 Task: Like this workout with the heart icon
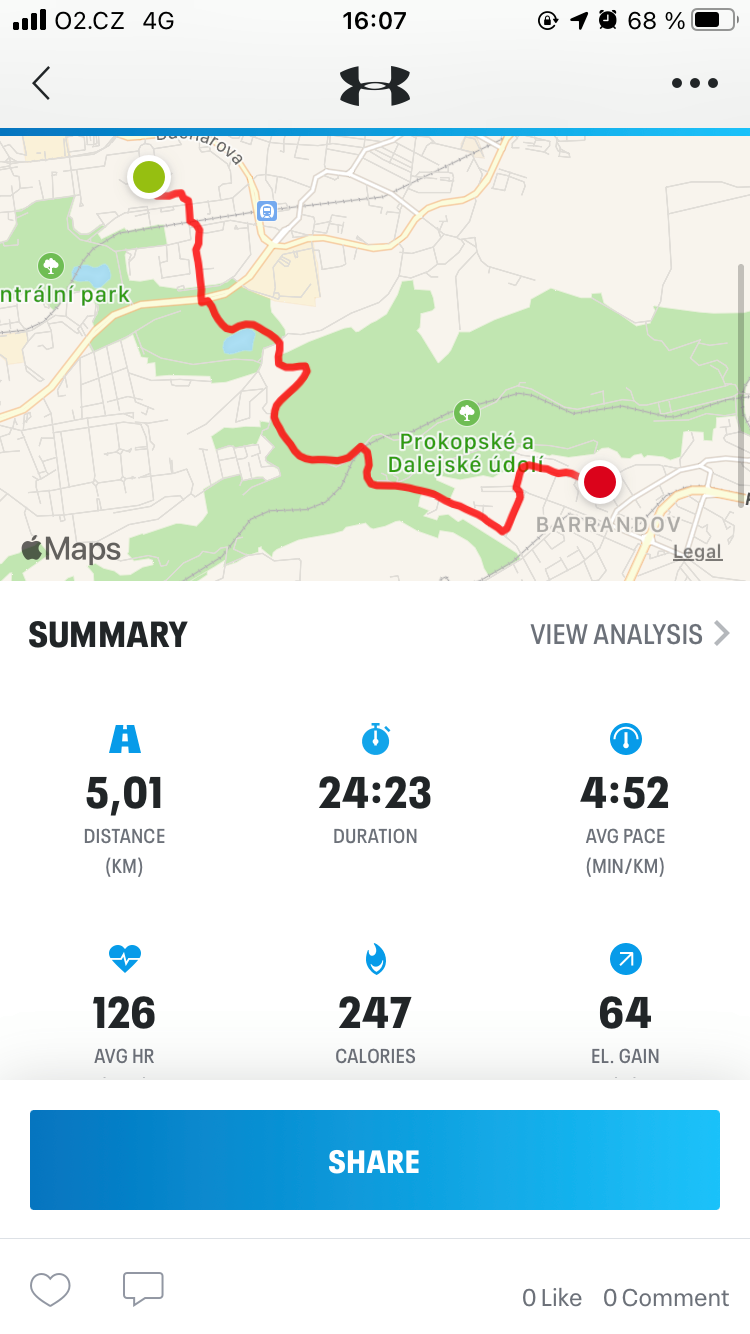pos(50,1289)
